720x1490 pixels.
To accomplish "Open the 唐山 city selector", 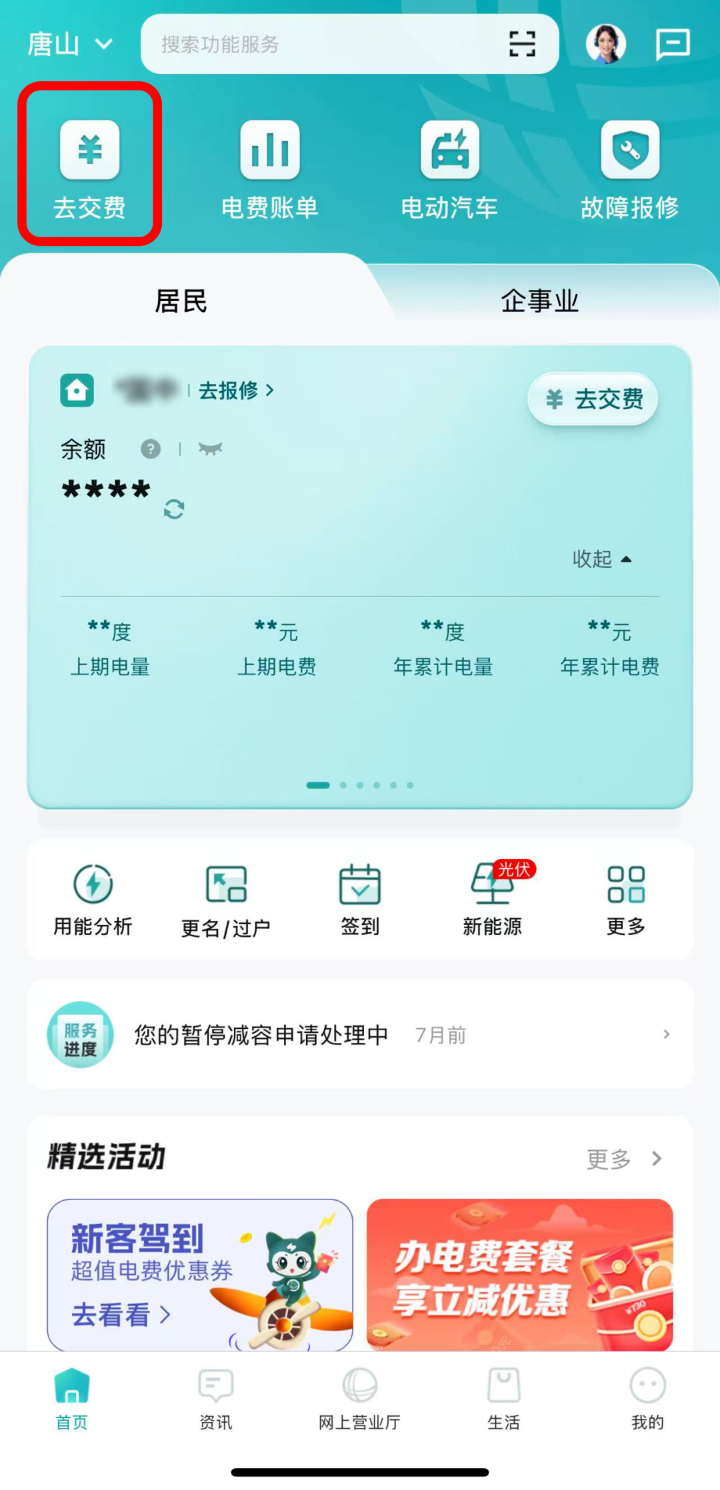I will tap(70, 44).
